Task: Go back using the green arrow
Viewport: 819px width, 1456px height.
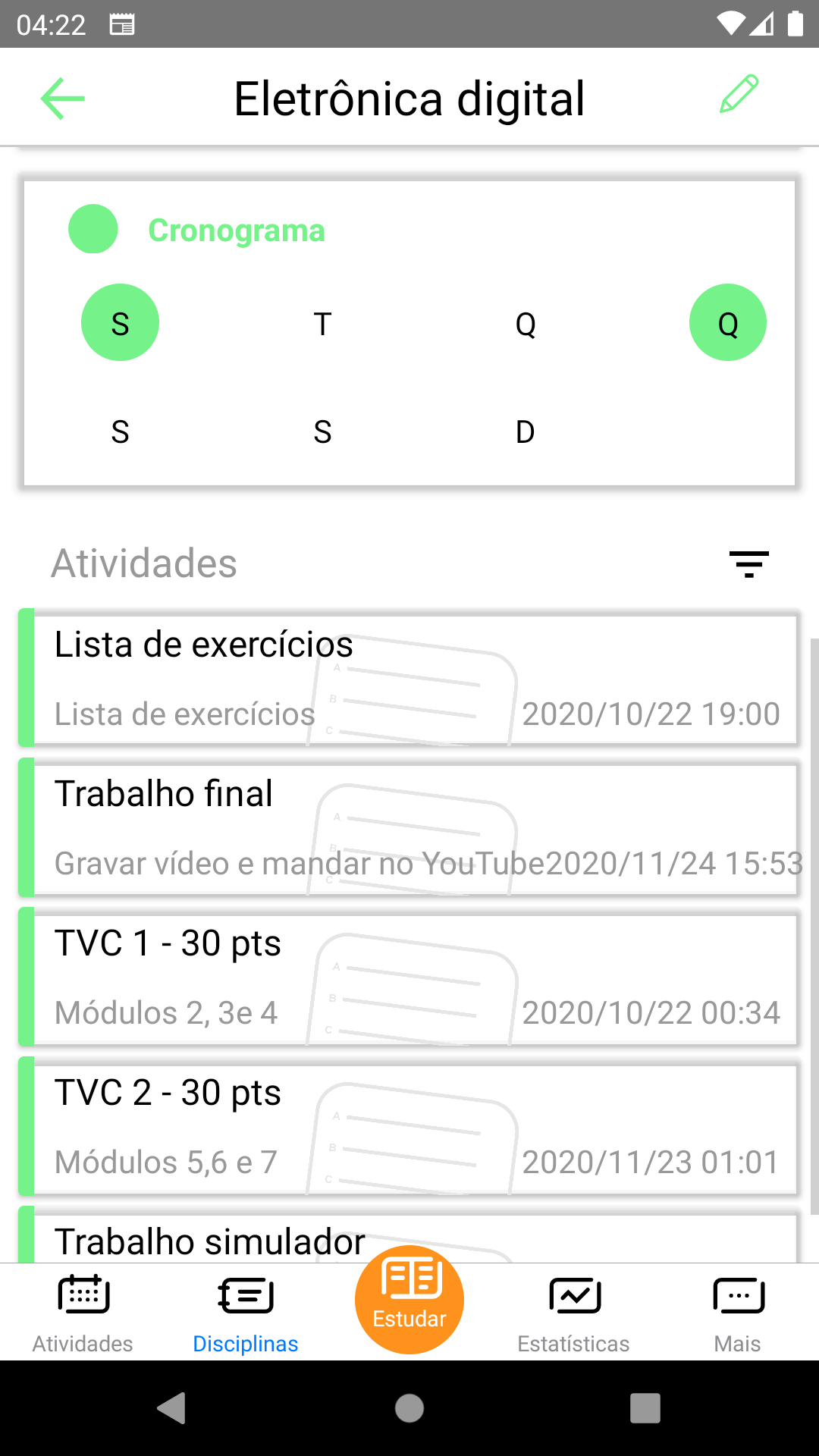Action: pos(62,99)
